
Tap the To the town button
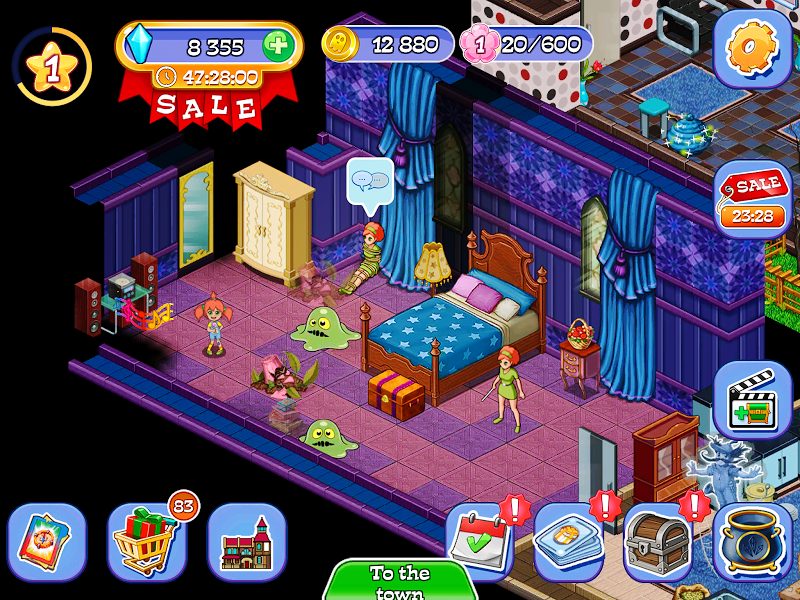[x=399, y=580]
